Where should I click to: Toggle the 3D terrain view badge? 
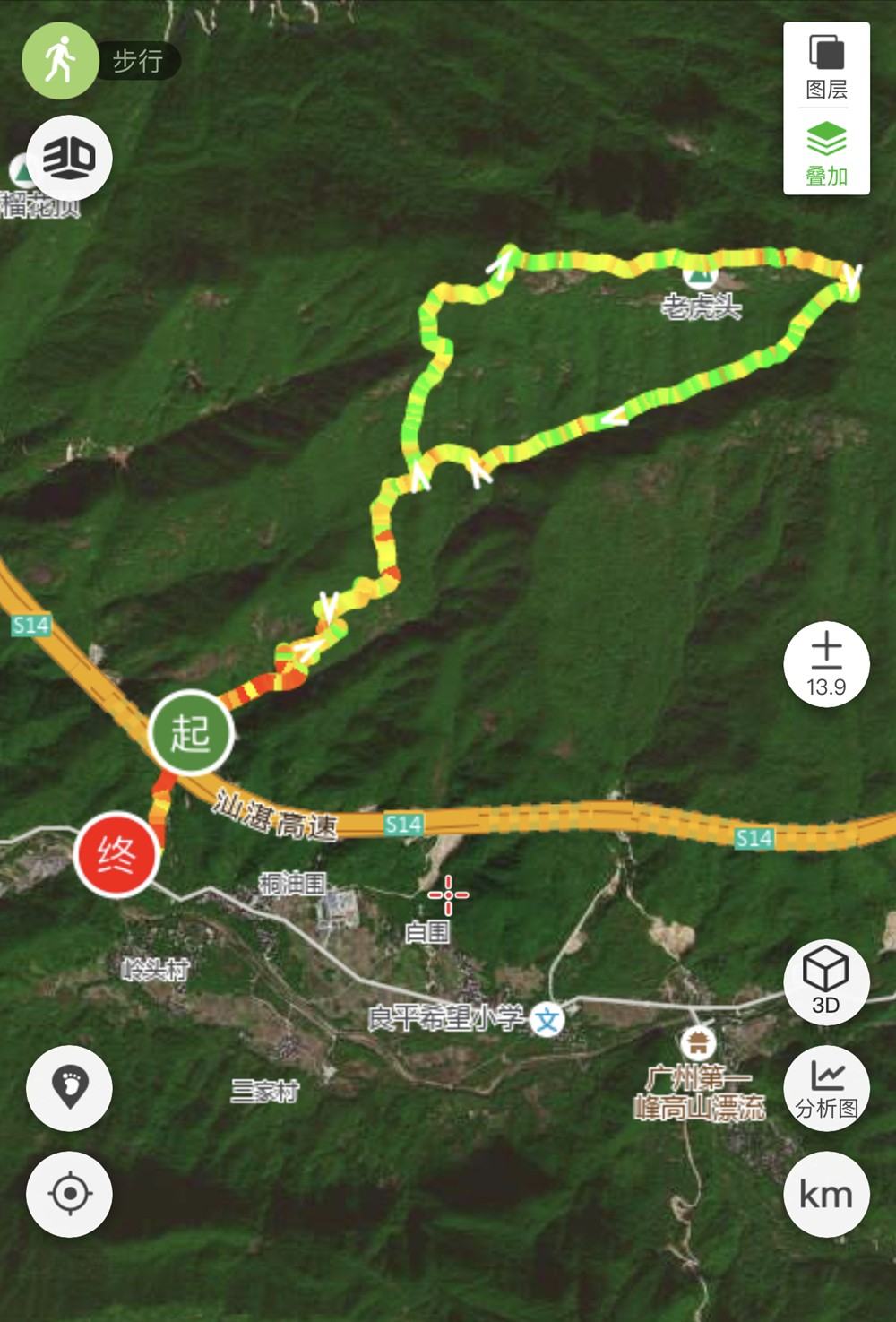coord(69,158)
